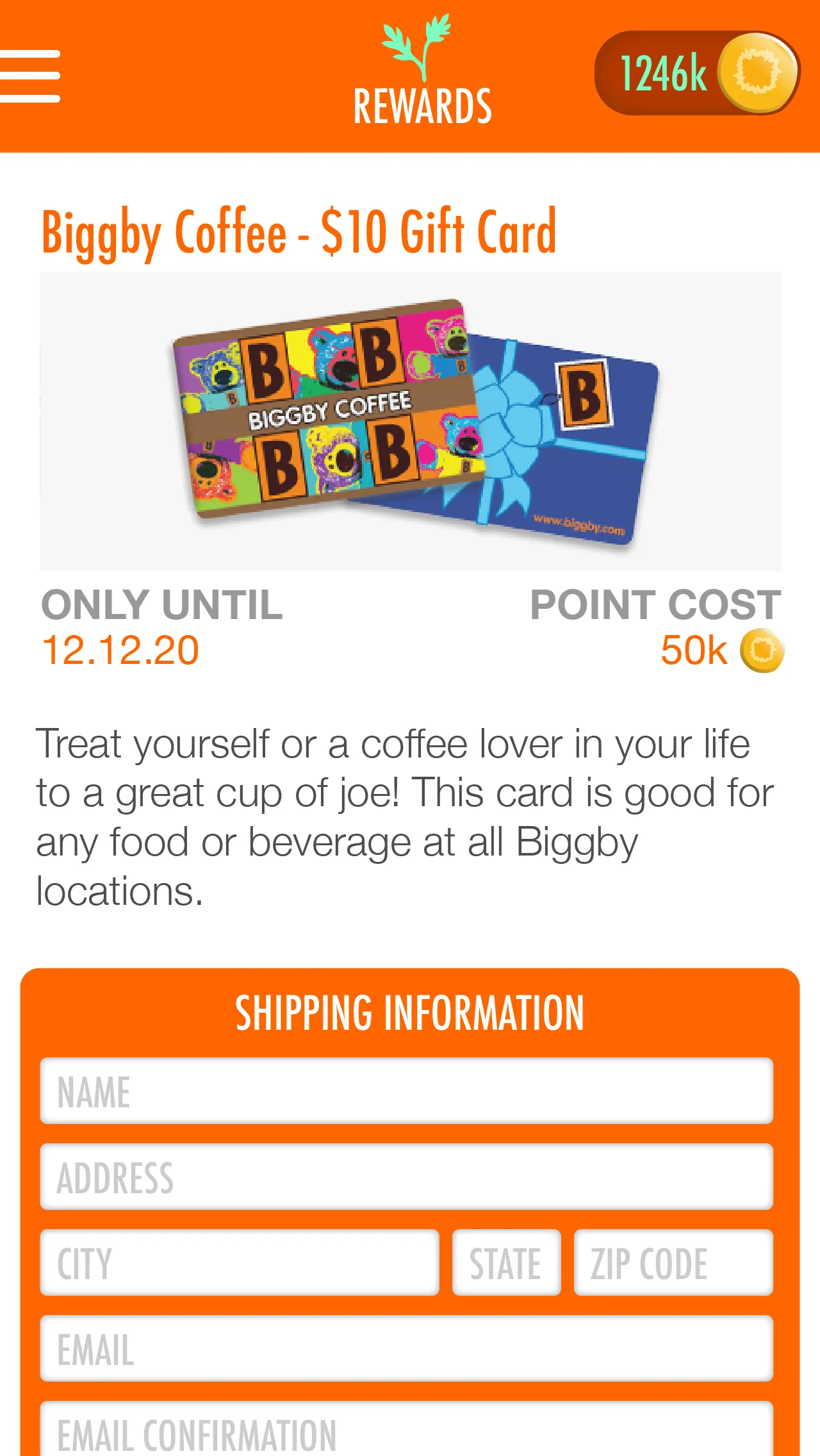Image resolution: width=820 pixels, height=1456 pixels.
Task: Open the hamburger drawer menu
Action: click(x=30, y=76)
